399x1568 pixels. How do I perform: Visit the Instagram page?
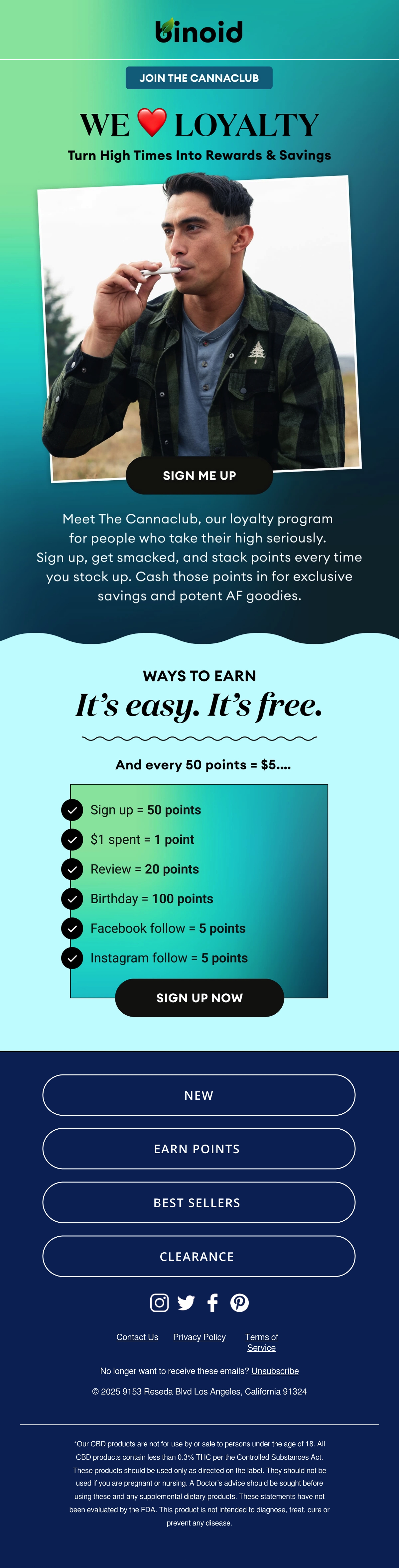pyautogui.click(x=159, y=1302)
